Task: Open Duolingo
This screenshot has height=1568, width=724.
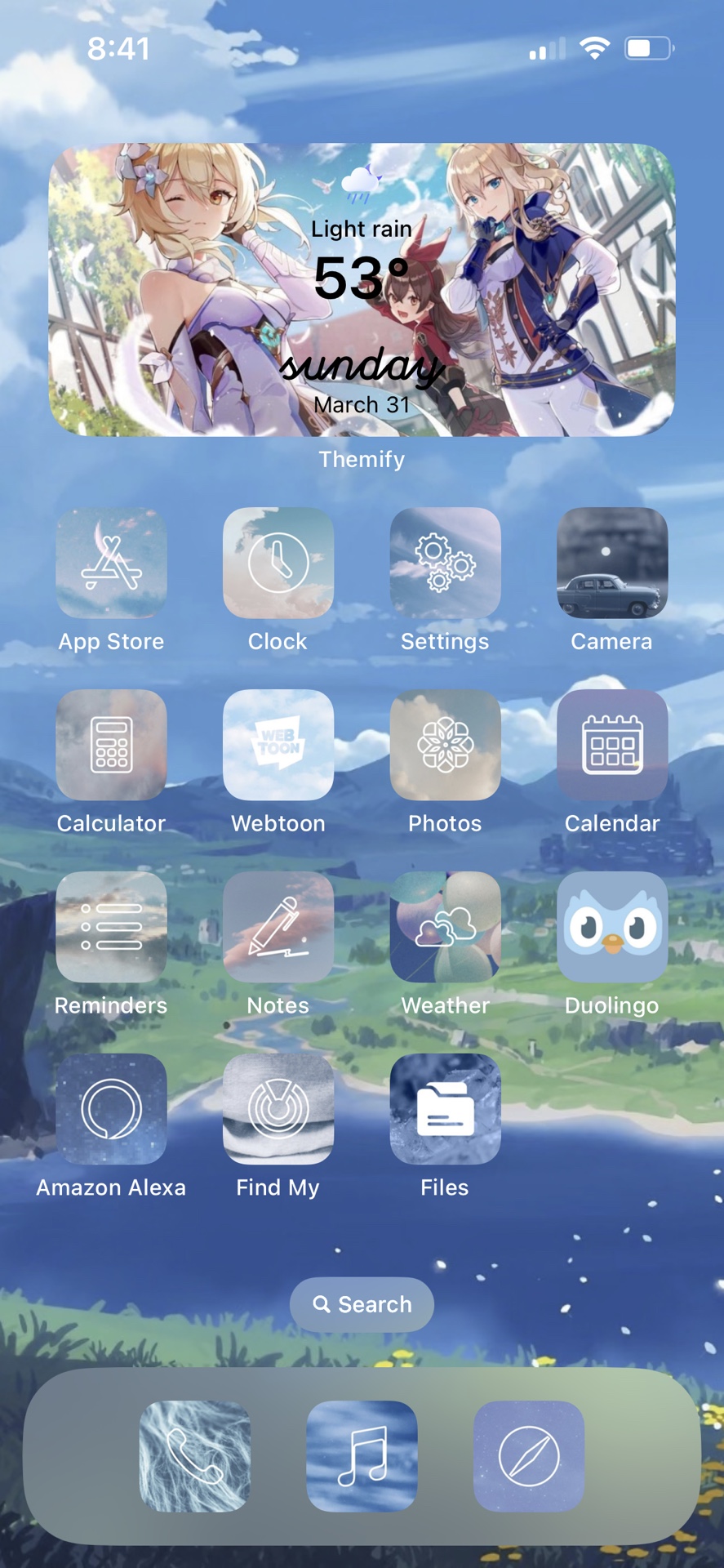Action: click(612, 927)
